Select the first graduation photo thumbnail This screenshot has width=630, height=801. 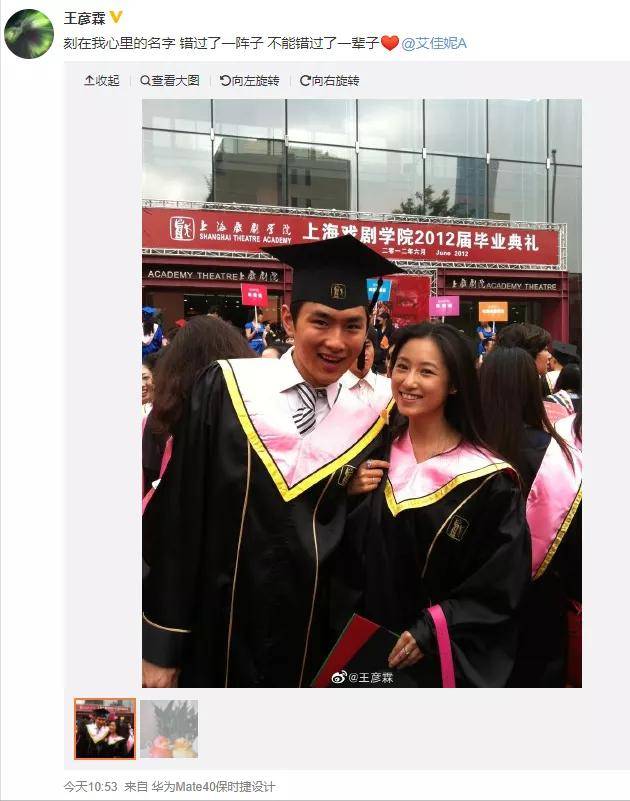click(x=105, y=729)
